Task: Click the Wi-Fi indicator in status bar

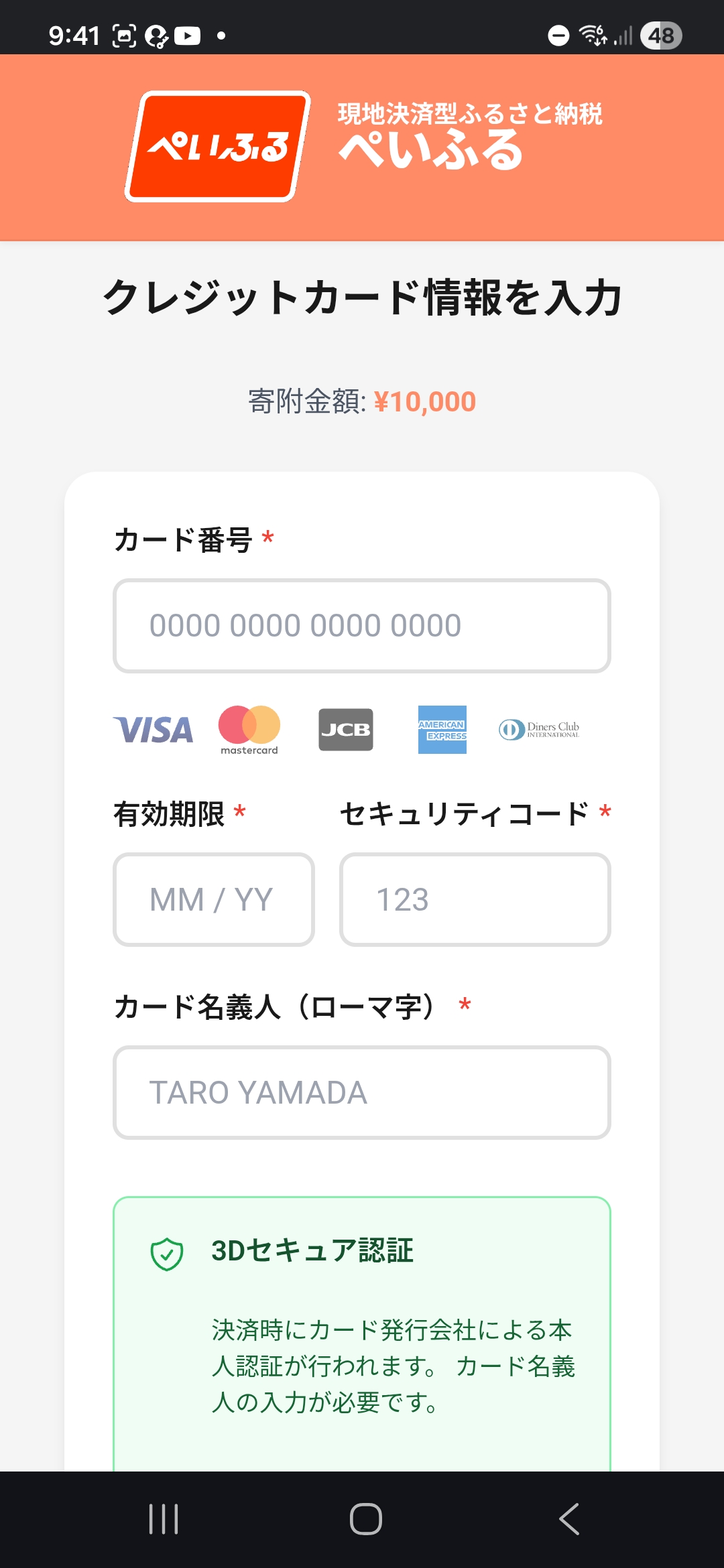Action: point(593,36)
